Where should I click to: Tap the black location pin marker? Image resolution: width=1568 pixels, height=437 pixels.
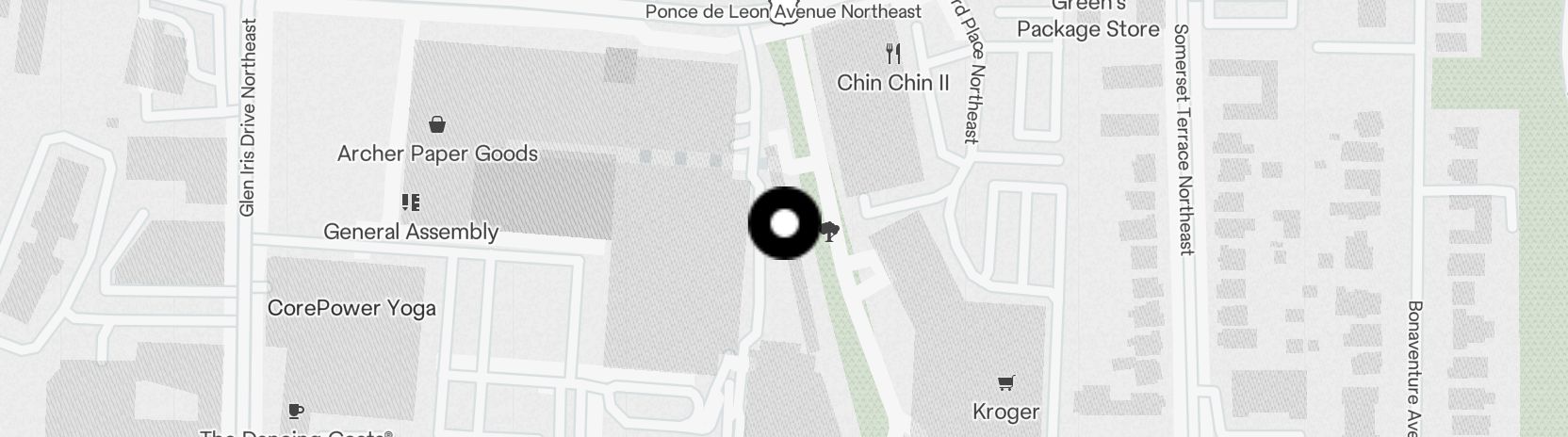pyautogui.click(x=784, y=223)
